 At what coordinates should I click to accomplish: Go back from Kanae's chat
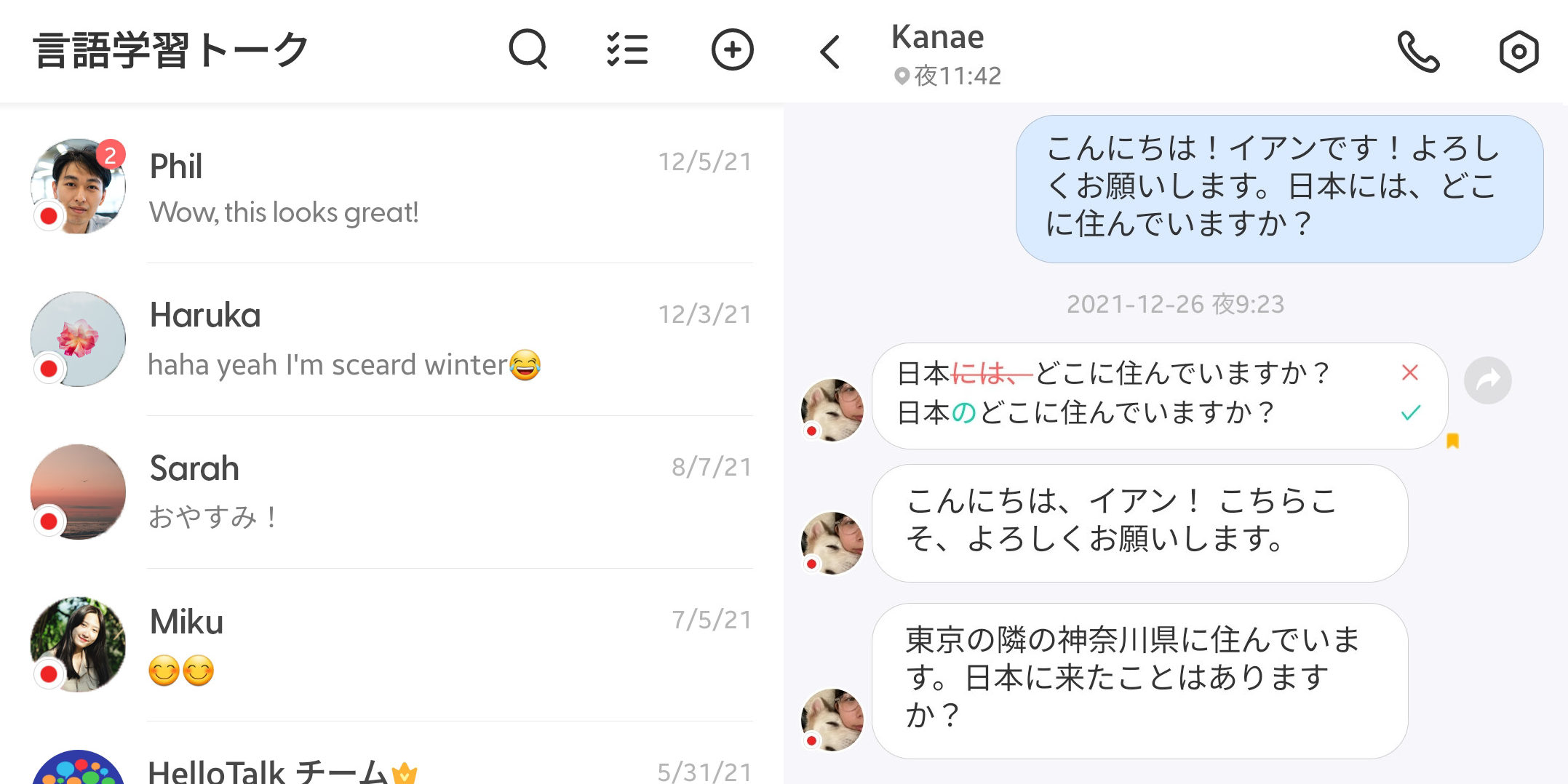tap(830, 52)
